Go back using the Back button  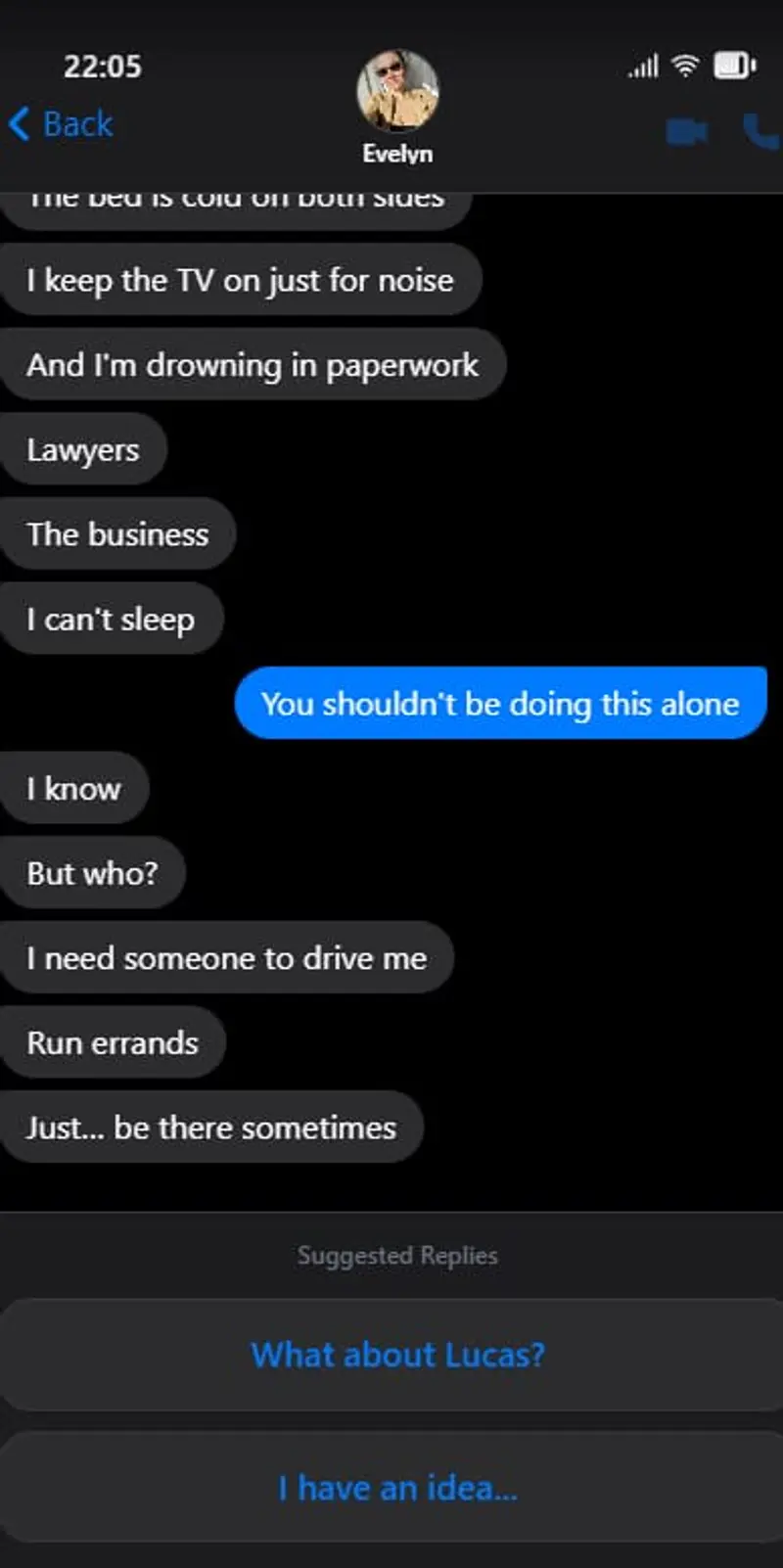[x=61, y=124]
